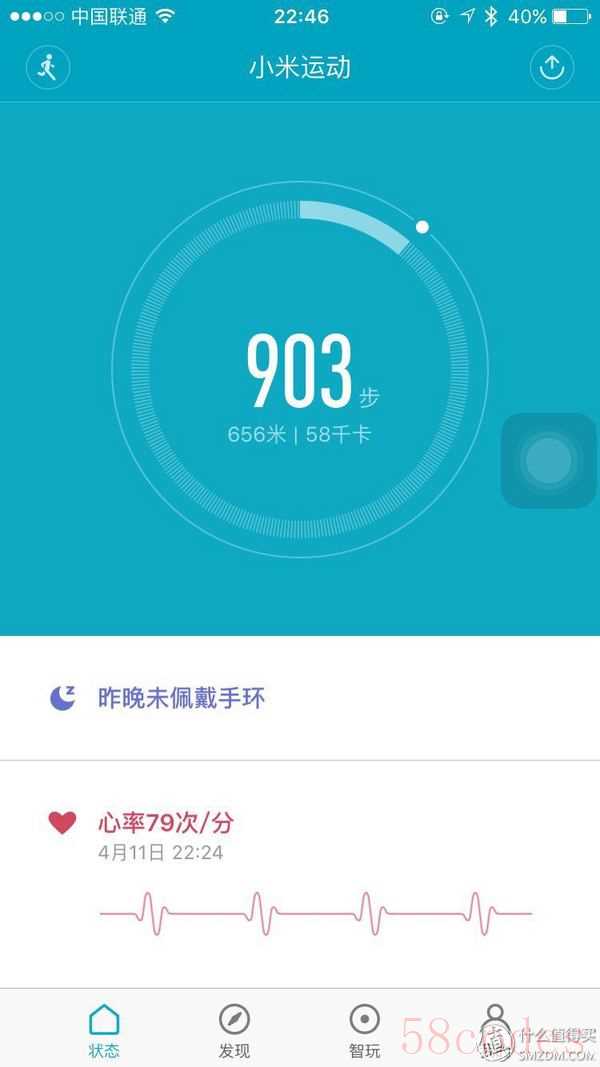600x1067 pixels.
Task: Switch to the 状态 tab
Action: coord(104,1030)
